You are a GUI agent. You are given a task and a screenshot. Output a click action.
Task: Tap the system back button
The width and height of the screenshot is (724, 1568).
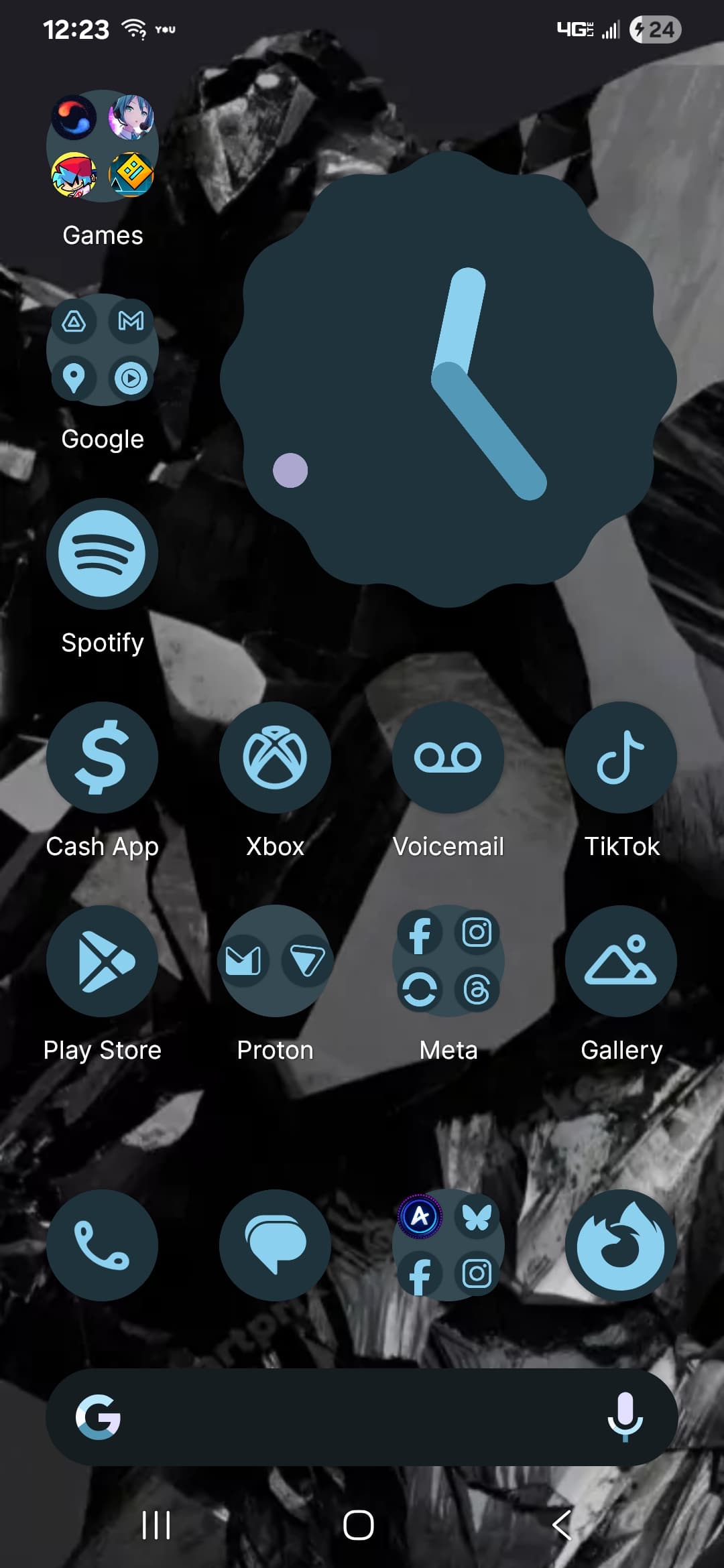tap(562, 1526)
